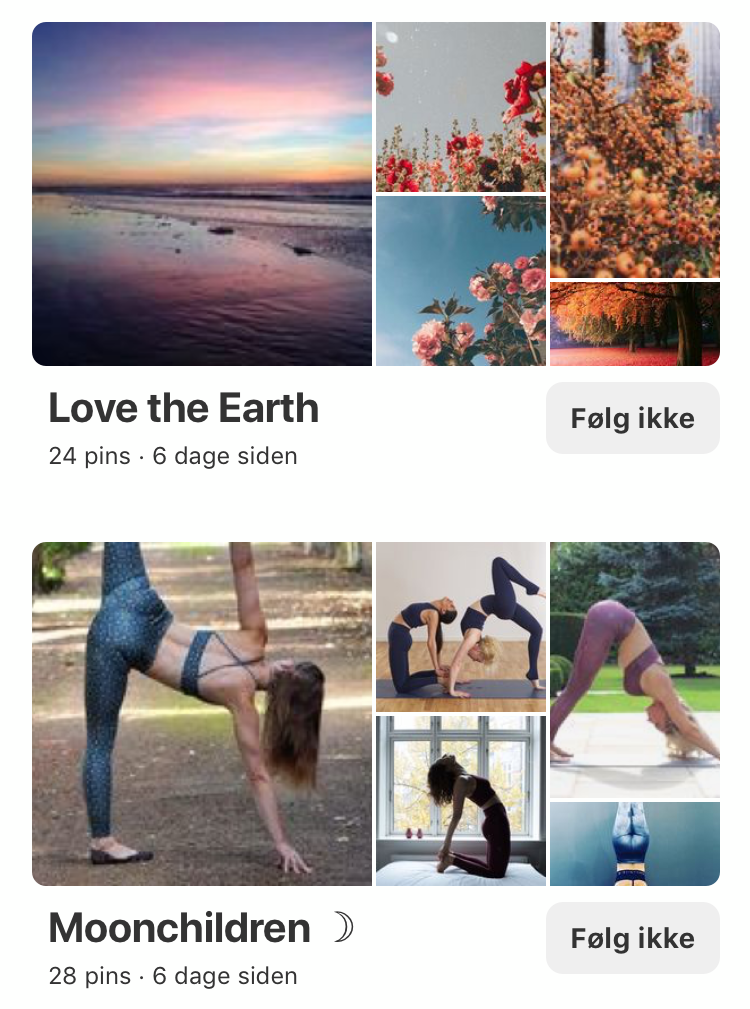Unfollow the Moonchildren board
The width and height of the screenshot is (750, 1009).
[x=632, y=938]
